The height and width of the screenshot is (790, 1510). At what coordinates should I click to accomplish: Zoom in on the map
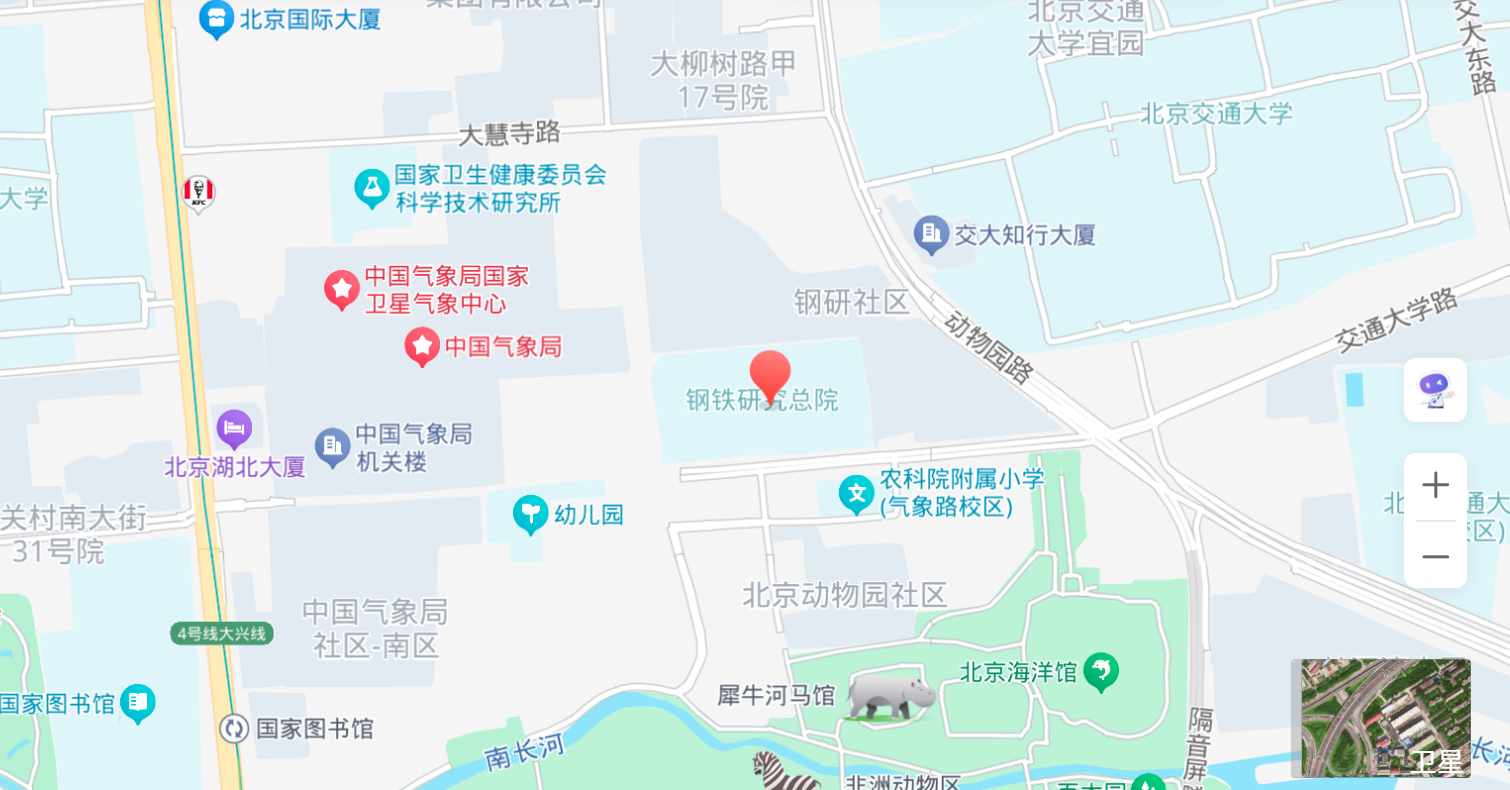tap(1435, 486)
